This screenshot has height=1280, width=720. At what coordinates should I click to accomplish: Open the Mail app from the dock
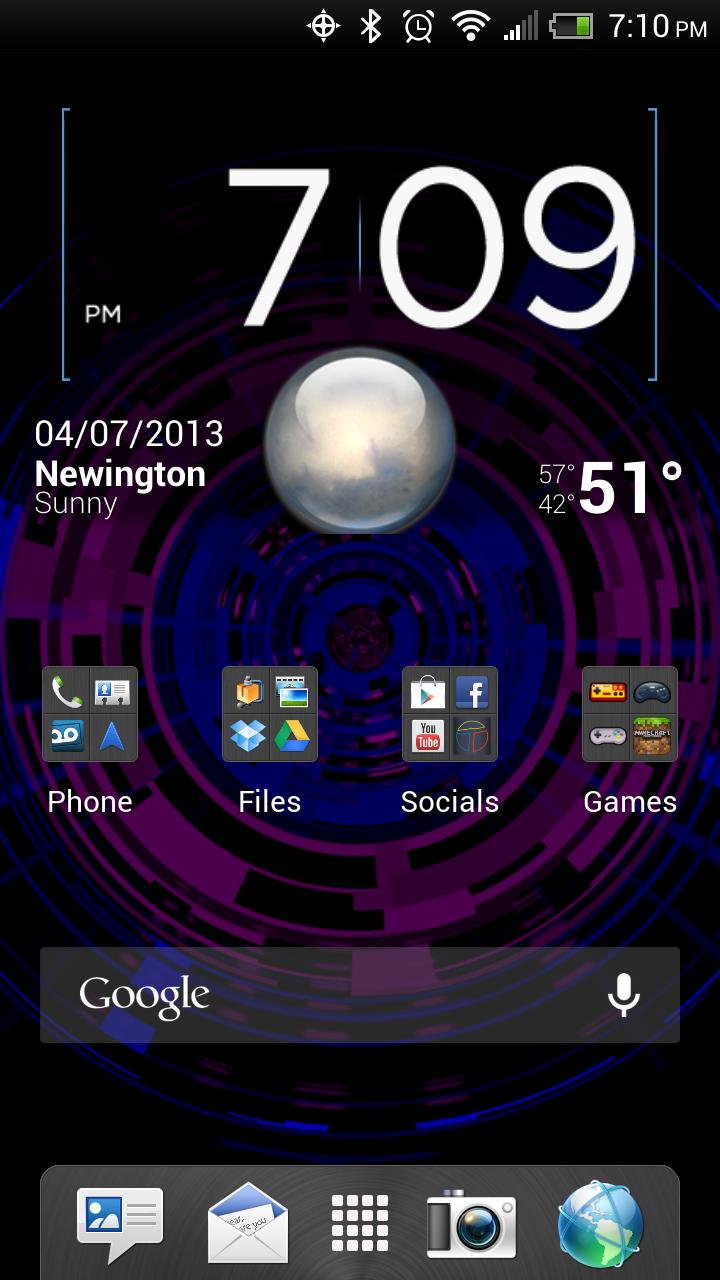(x=247, y=1223)
